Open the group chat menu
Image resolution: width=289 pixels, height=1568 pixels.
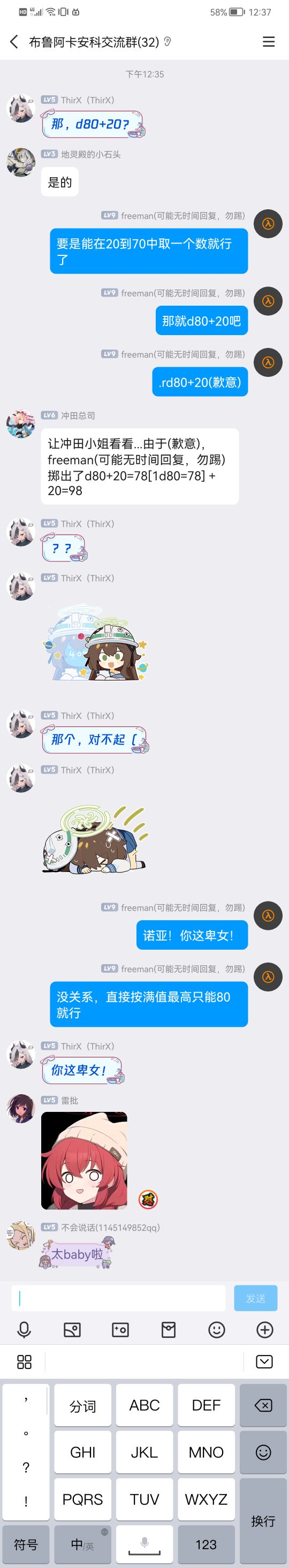pyautogui.click(x=268, y=41)
